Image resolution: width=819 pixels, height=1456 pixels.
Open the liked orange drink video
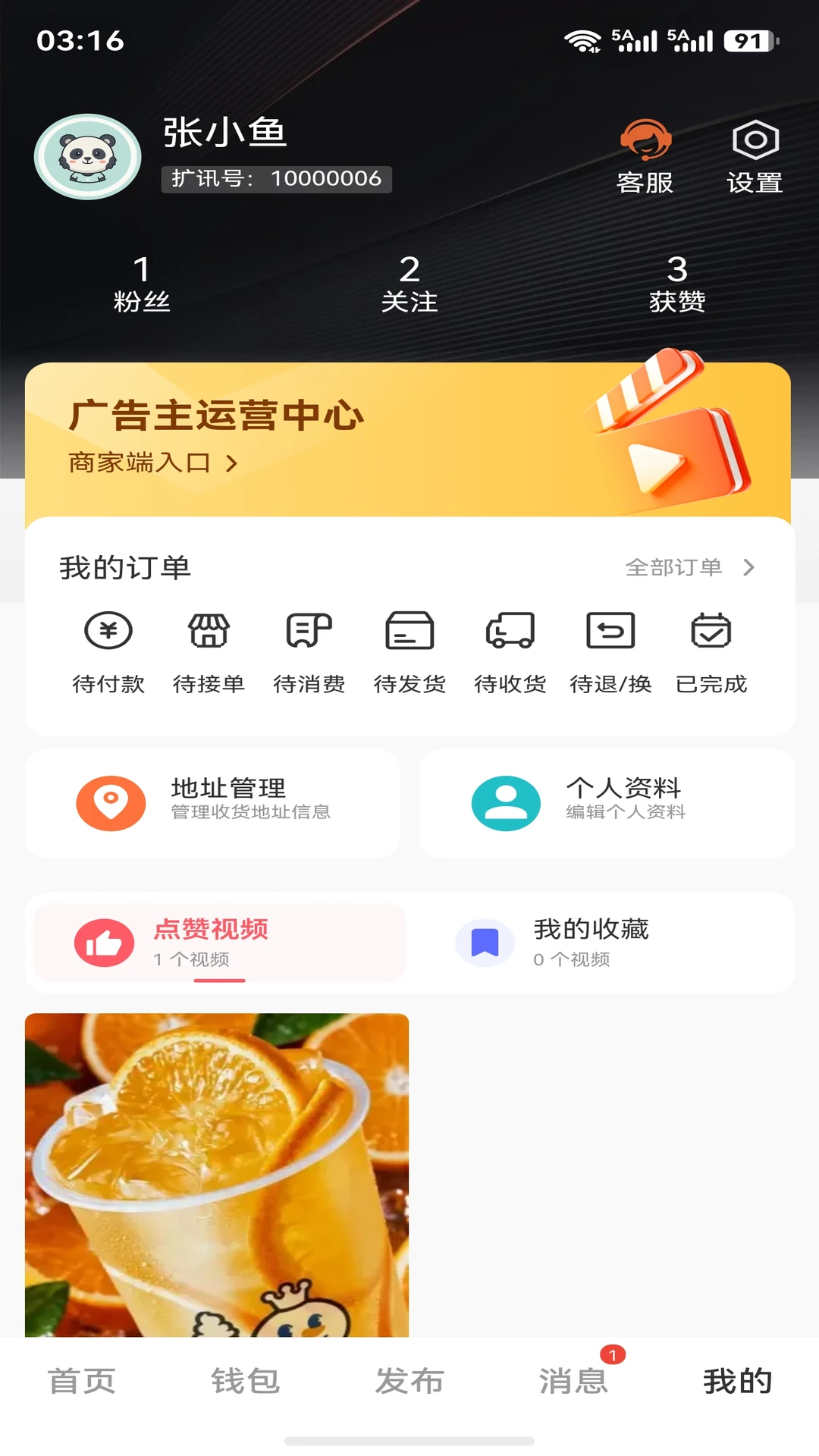(x=217, y=1175)
